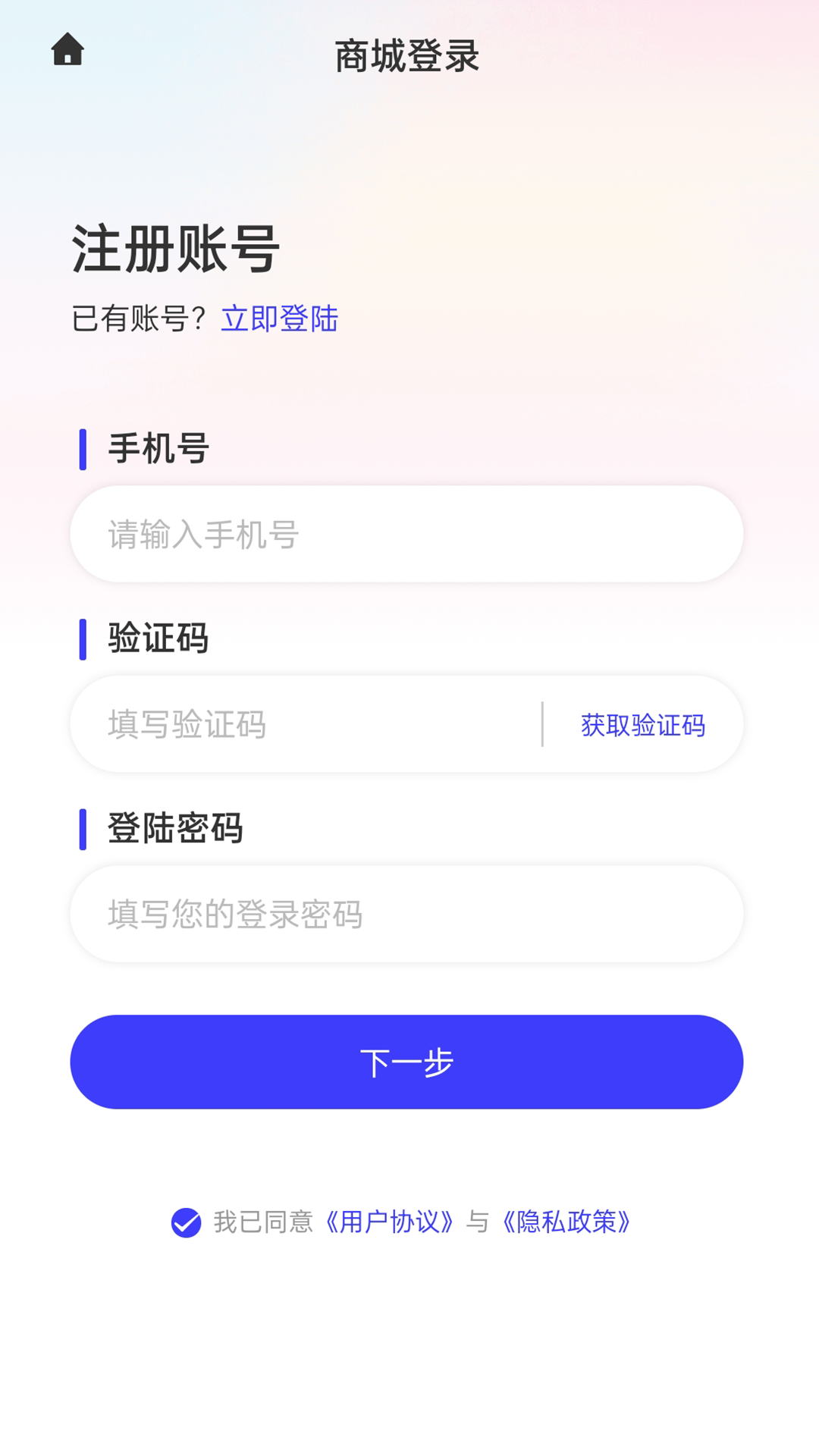The height and width of the screenshot is (1456, 819).
Task: Click the home icon in top left corner
Action: pos(69,50)
